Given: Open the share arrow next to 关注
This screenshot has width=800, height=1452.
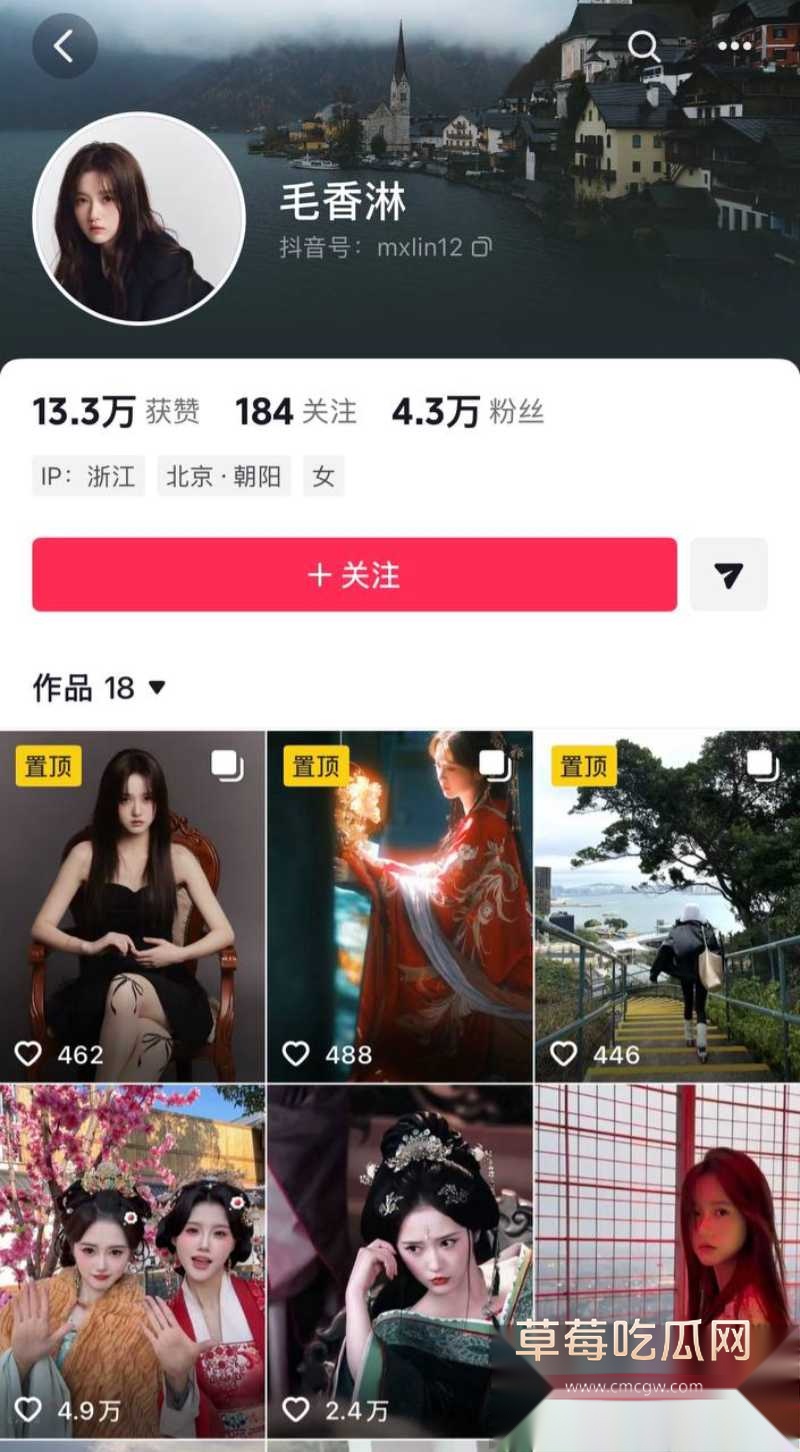Looking at the screenshot, I should (x=731, y=575).
